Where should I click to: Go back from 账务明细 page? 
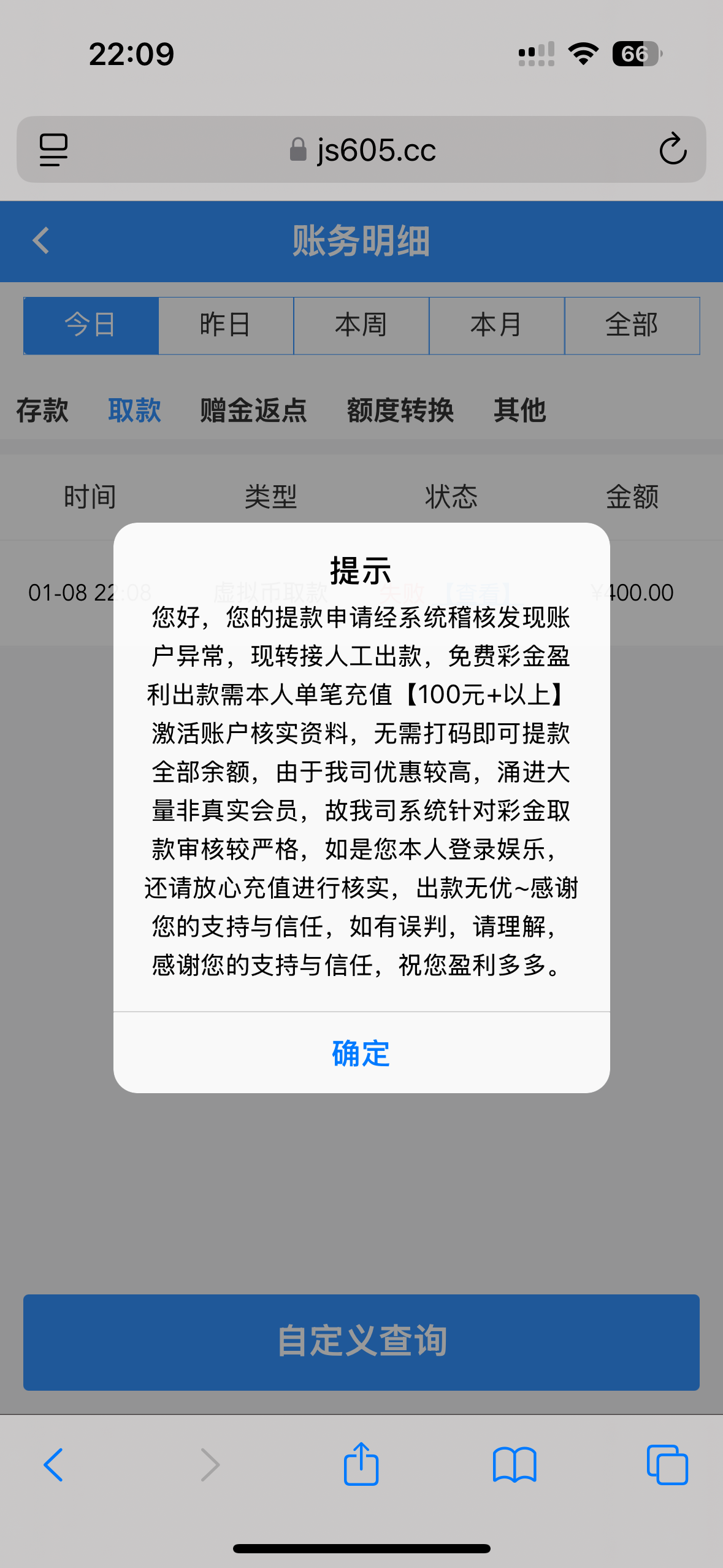pos(41,240)
